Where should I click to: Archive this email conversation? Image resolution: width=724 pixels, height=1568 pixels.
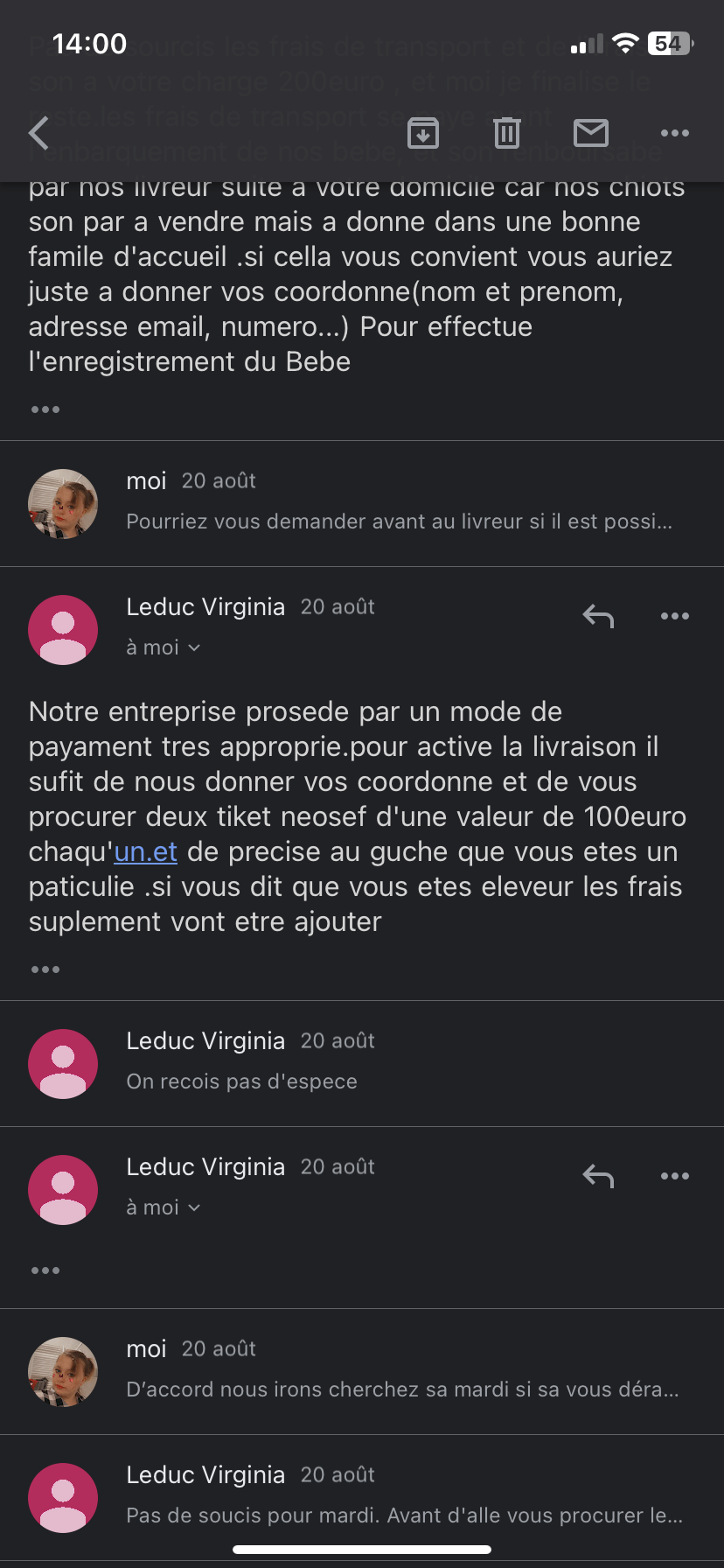[x=423, y=133]
